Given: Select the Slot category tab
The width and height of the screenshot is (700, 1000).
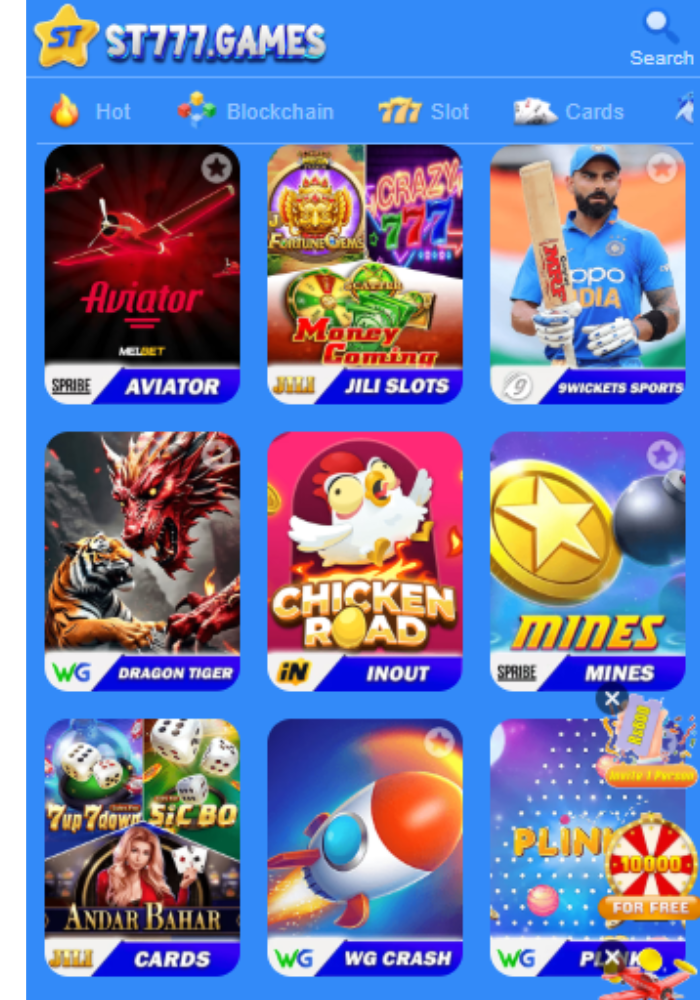Looking at the screenshot, I should point(424,111).
